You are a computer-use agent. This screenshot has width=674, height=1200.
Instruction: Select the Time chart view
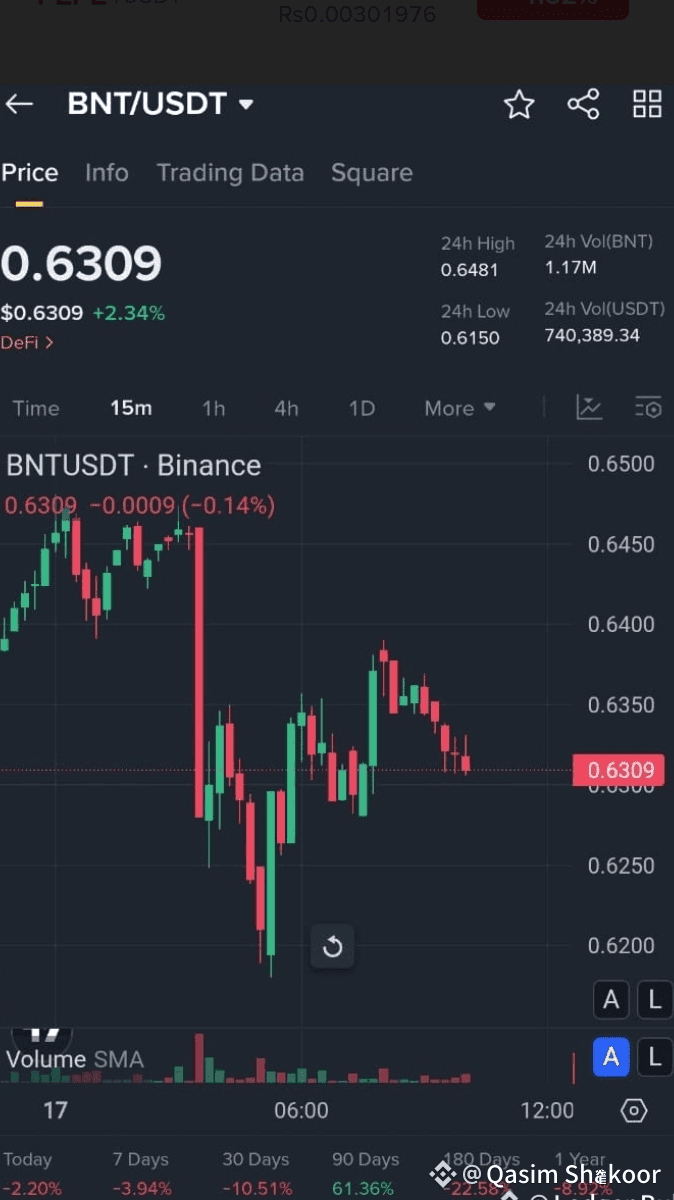(x=36, y=408)
